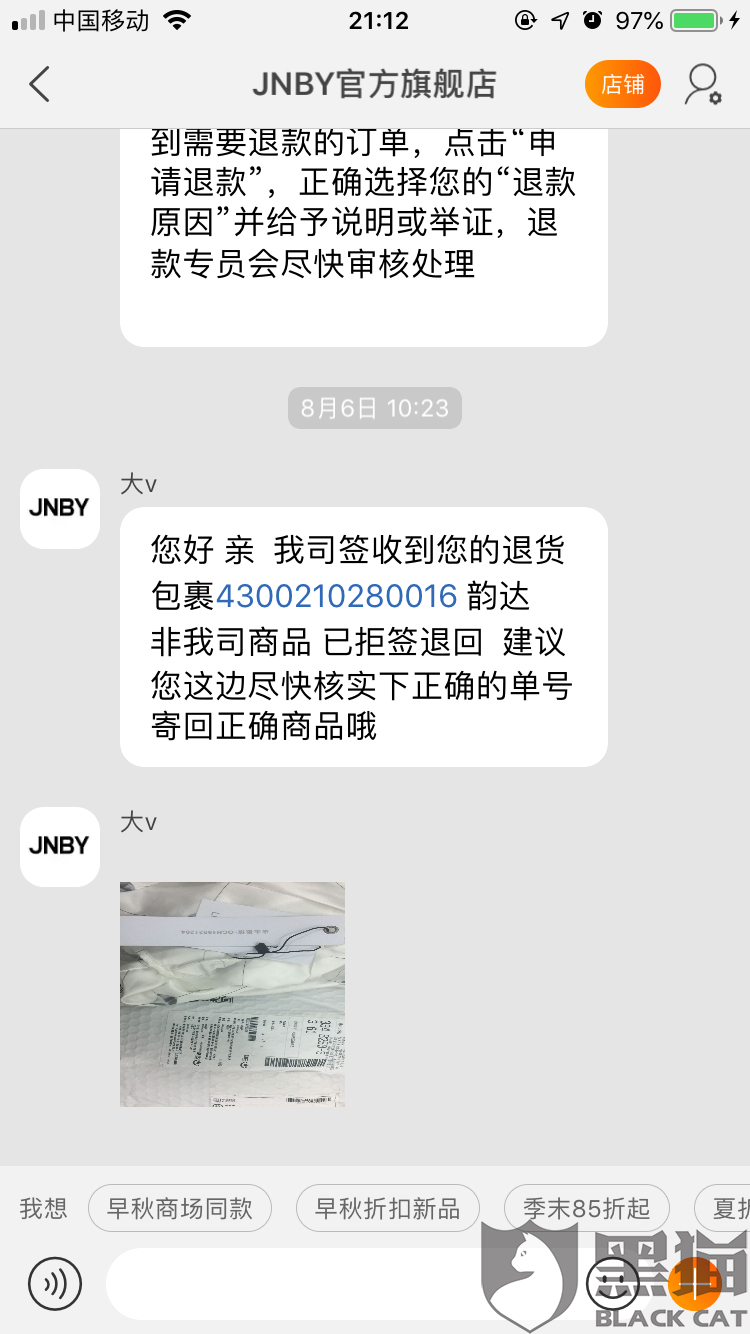Switch to voice input
Image resolution: width=750 pixels, height=1334 pixels.
[54, 1283]
